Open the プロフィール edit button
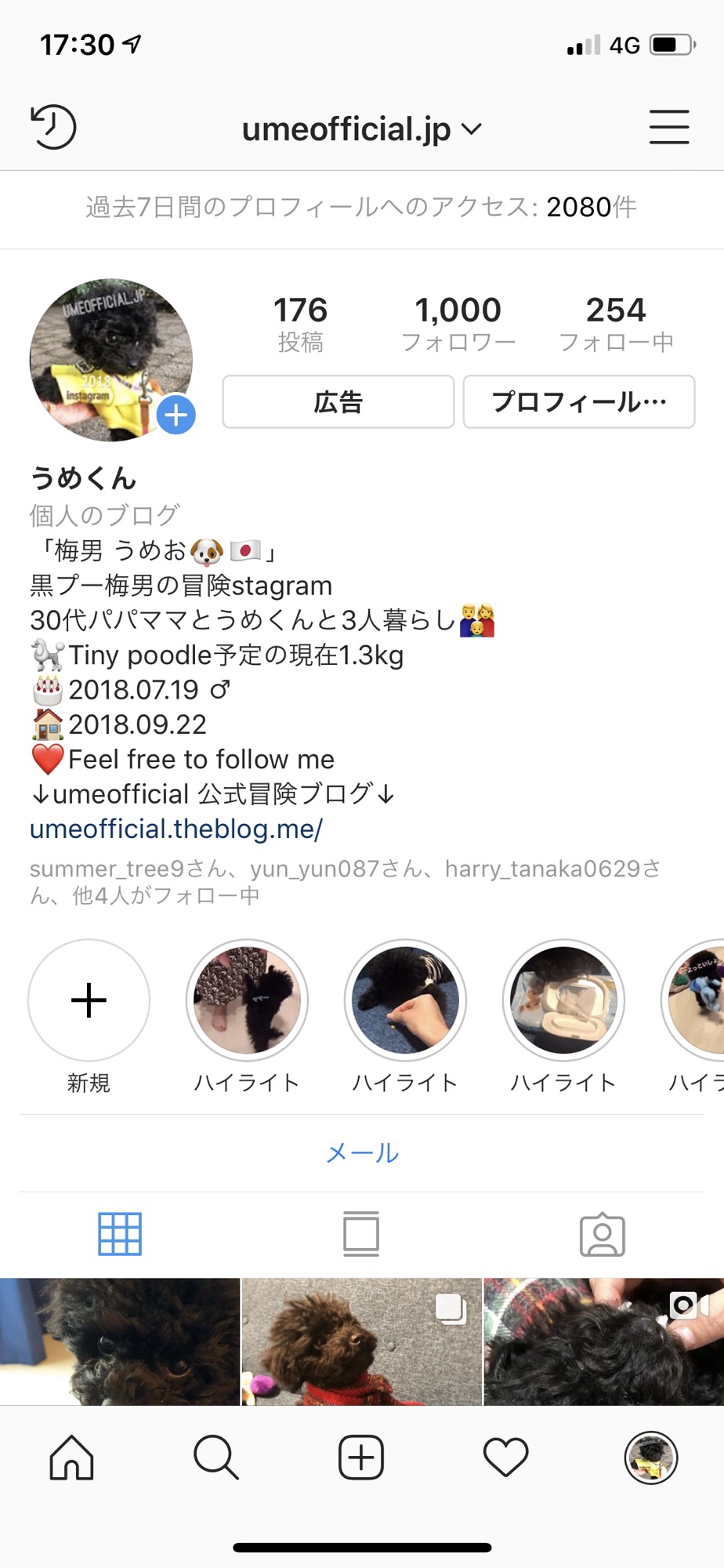Image resolution: width=724 pixels, height=1568 pixels. (x=579, y=402)
